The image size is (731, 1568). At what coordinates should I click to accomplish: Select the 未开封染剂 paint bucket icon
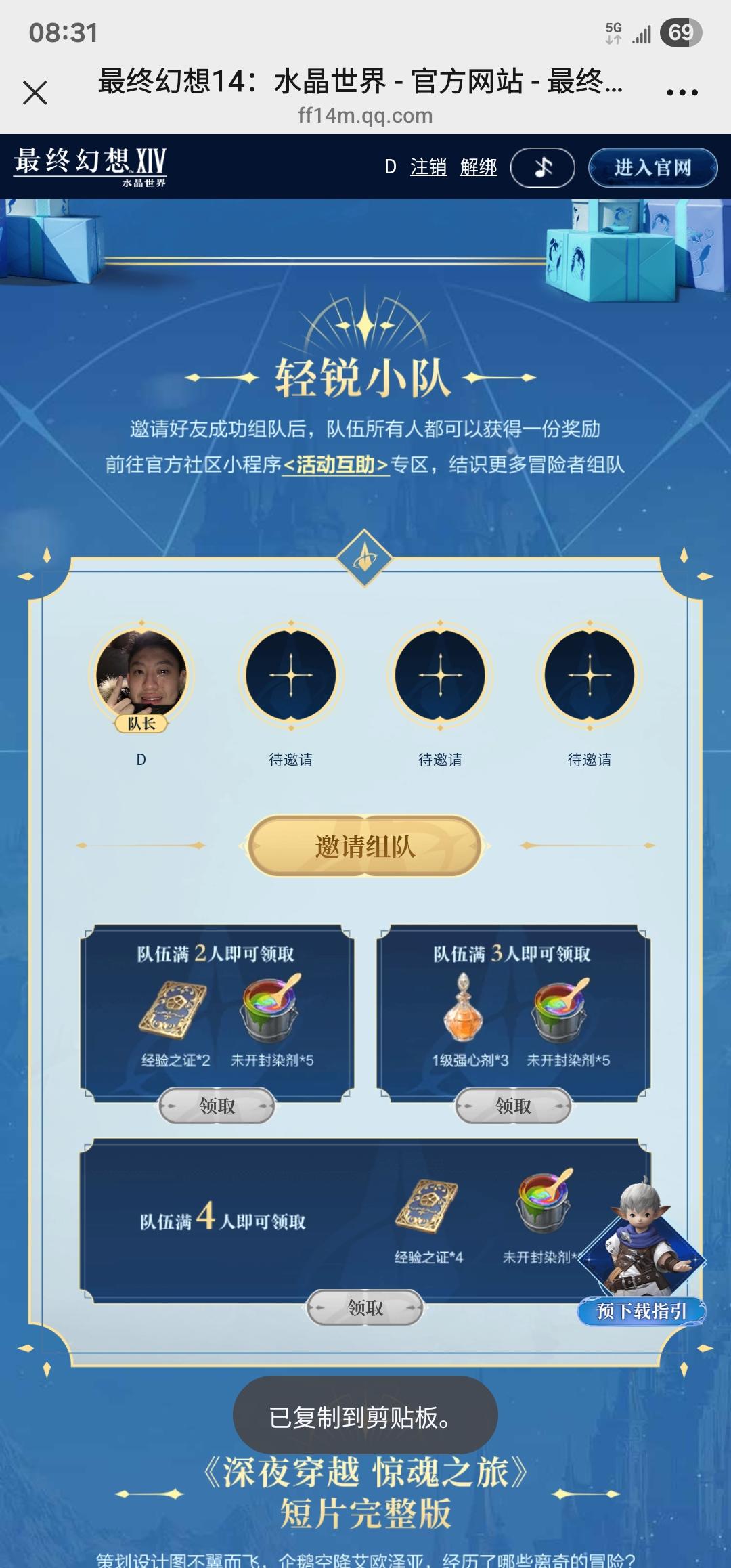[x=271, y=1007]
